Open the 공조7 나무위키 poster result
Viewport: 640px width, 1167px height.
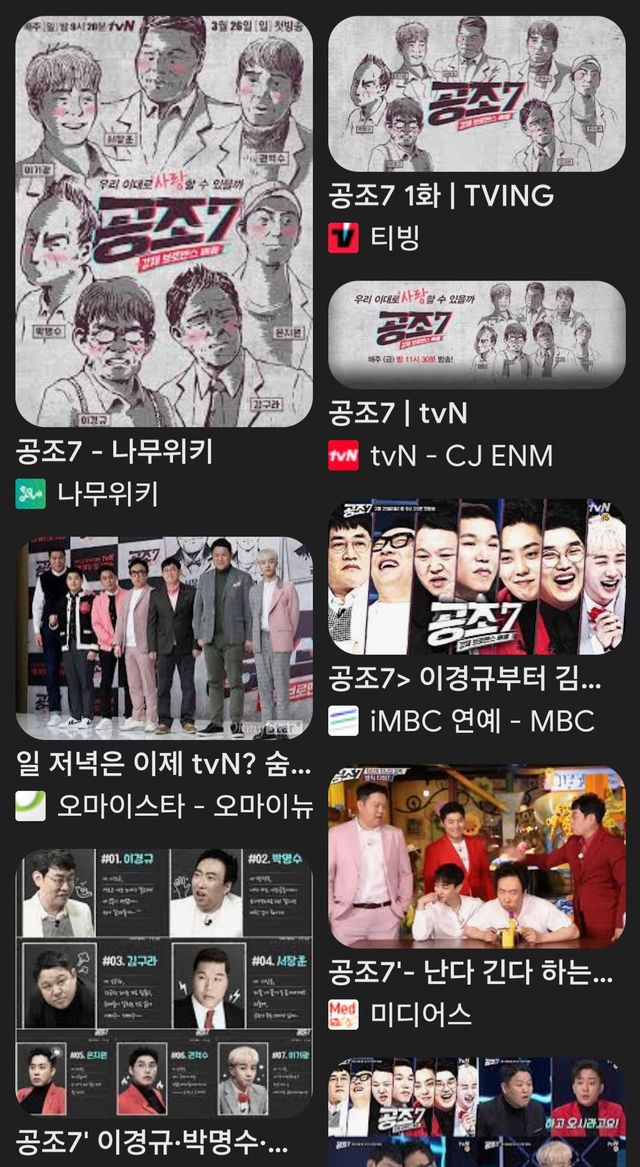164,221
